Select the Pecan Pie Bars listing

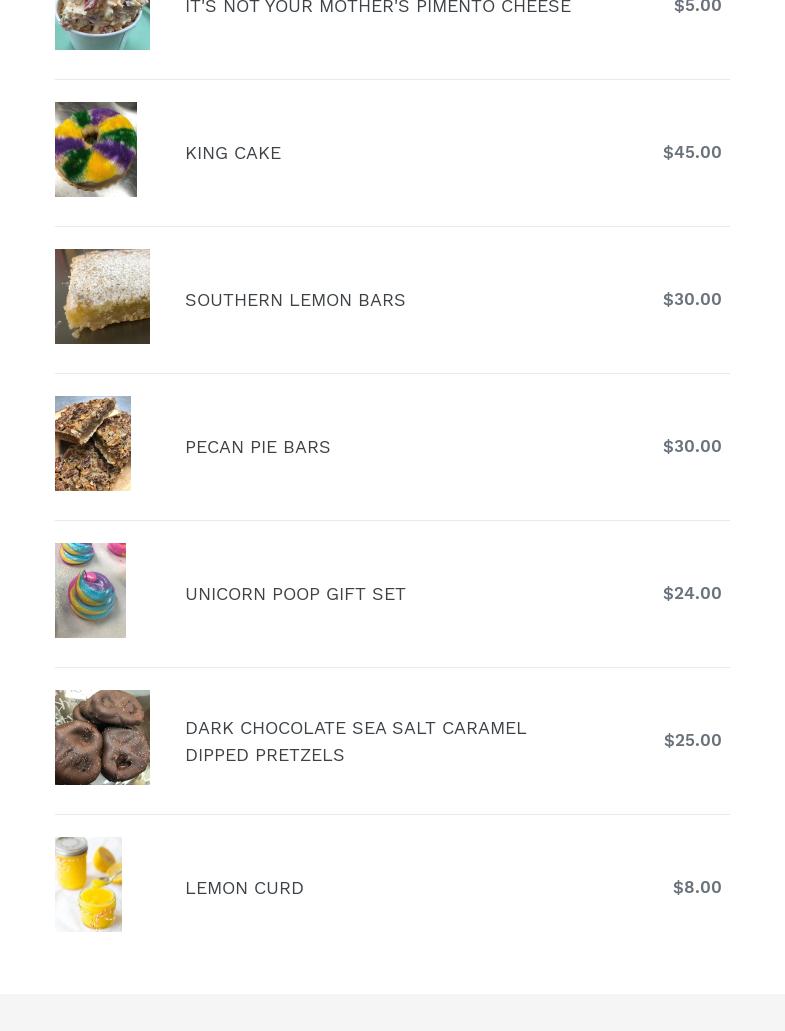(257, 447)
